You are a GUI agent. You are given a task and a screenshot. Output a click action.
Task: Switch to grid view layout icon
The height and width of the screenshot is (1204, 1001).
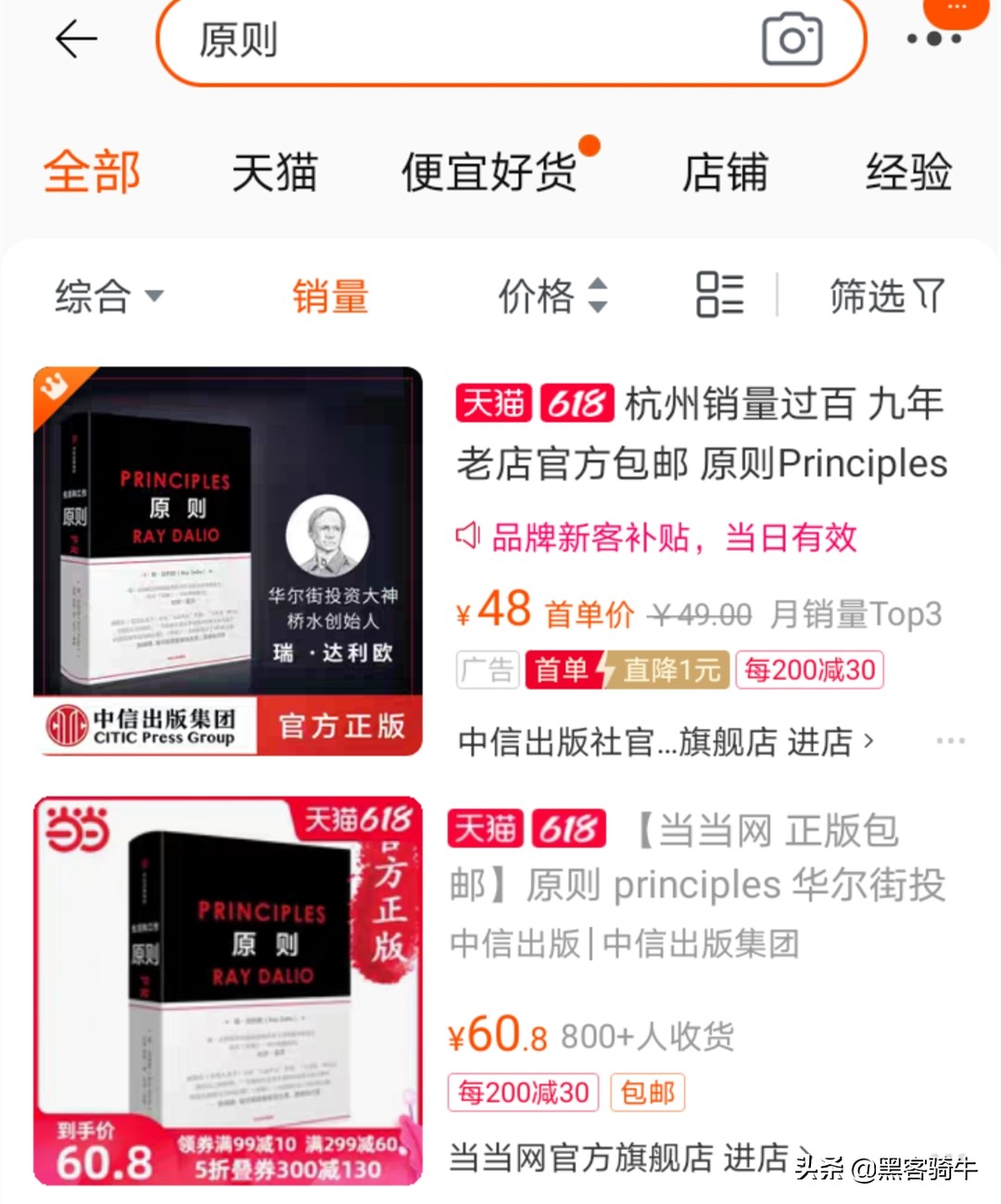719,296
